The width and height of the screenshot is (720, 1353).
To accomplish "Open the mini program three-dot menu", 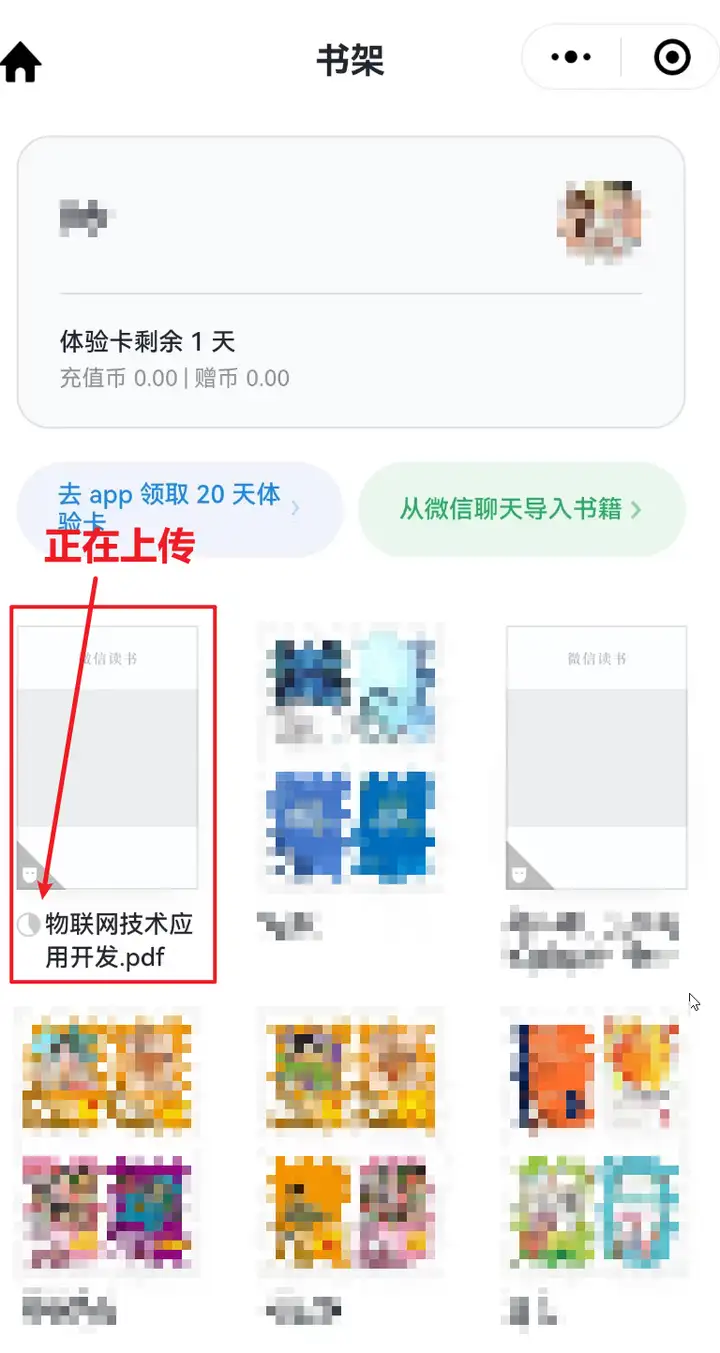I will click(571, 58).
